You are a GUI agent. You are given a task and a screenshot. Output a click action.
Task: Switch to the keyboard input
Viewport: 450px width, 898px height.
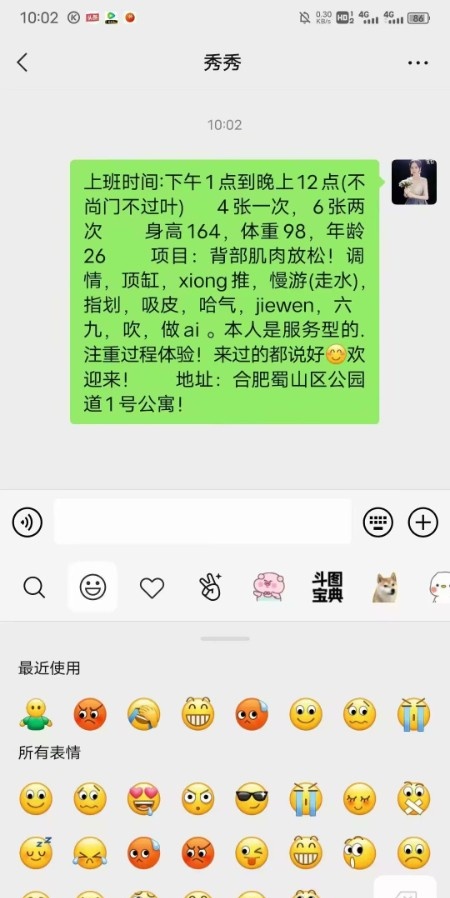pos(378,522)
